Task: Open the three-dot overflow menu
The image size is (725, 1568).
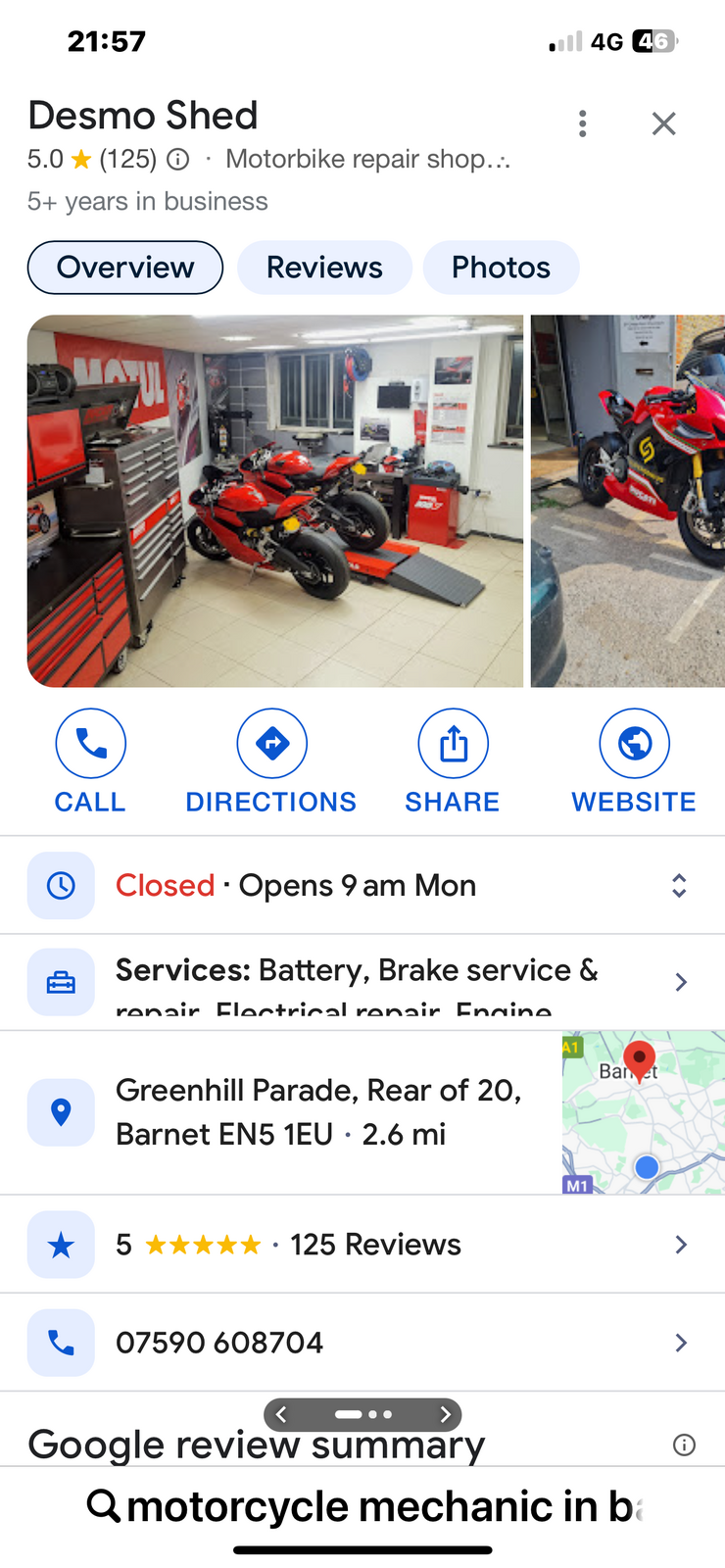Action: [583, 123]
